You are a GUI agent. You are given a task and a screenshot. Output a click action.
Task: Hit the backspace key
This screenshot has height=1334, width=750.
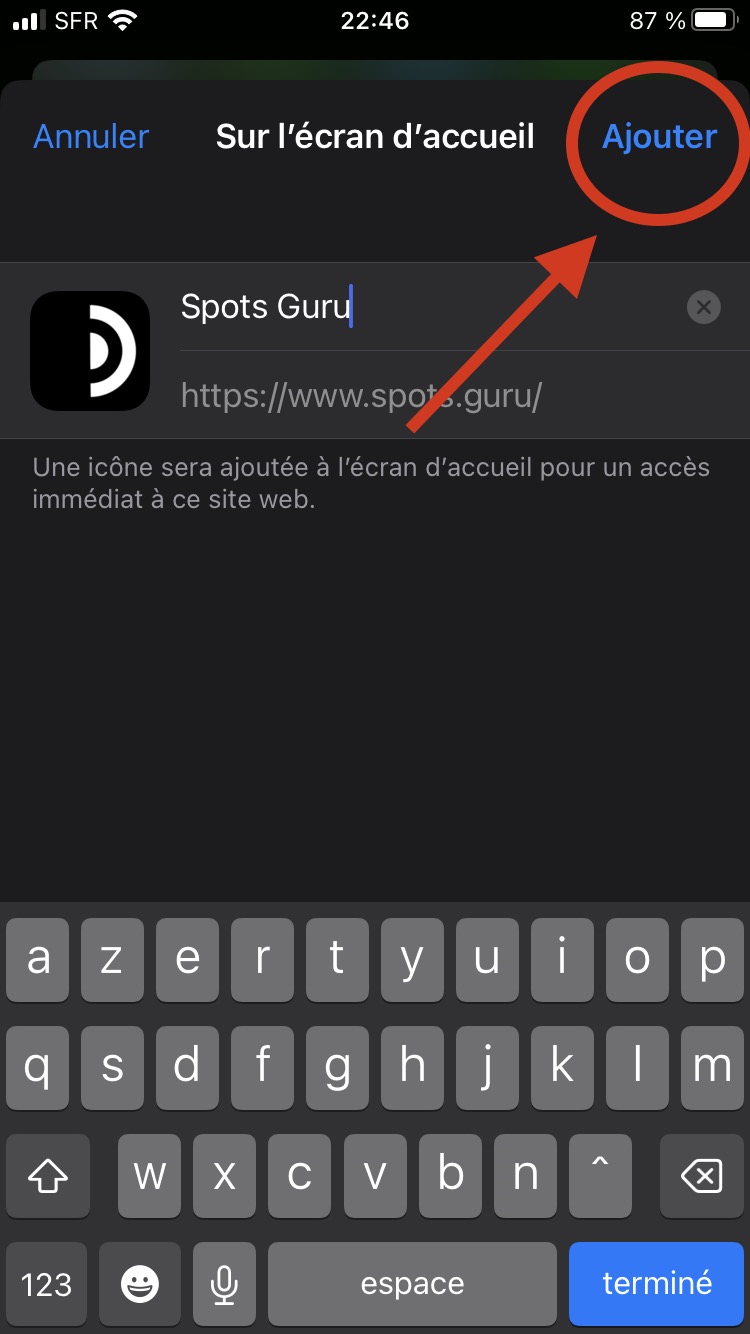tap(701, 1176)
